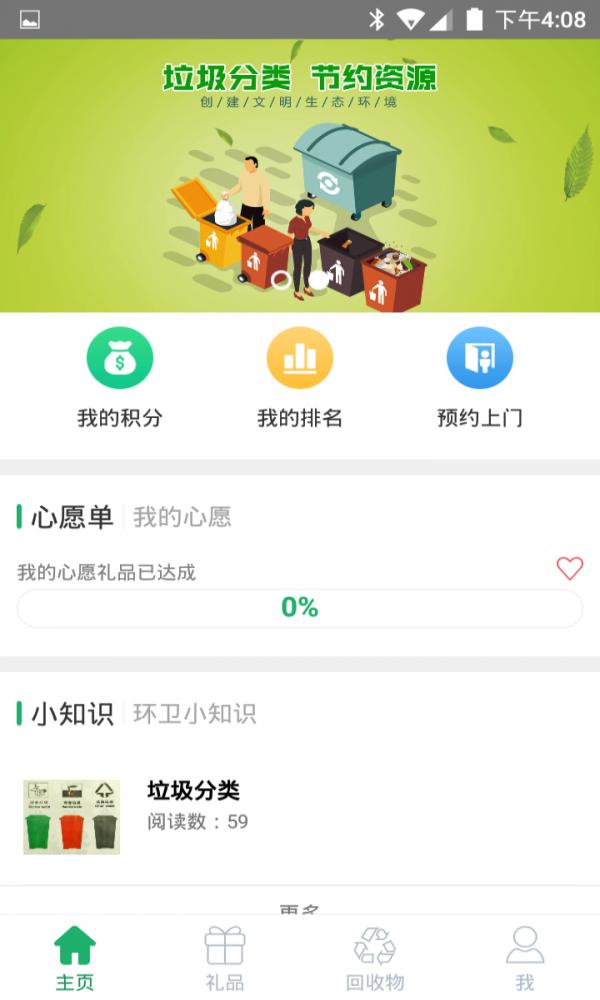Screen dimensions: 600x1000
Task: Open the 我 profile tab
Action: [525, 957]
